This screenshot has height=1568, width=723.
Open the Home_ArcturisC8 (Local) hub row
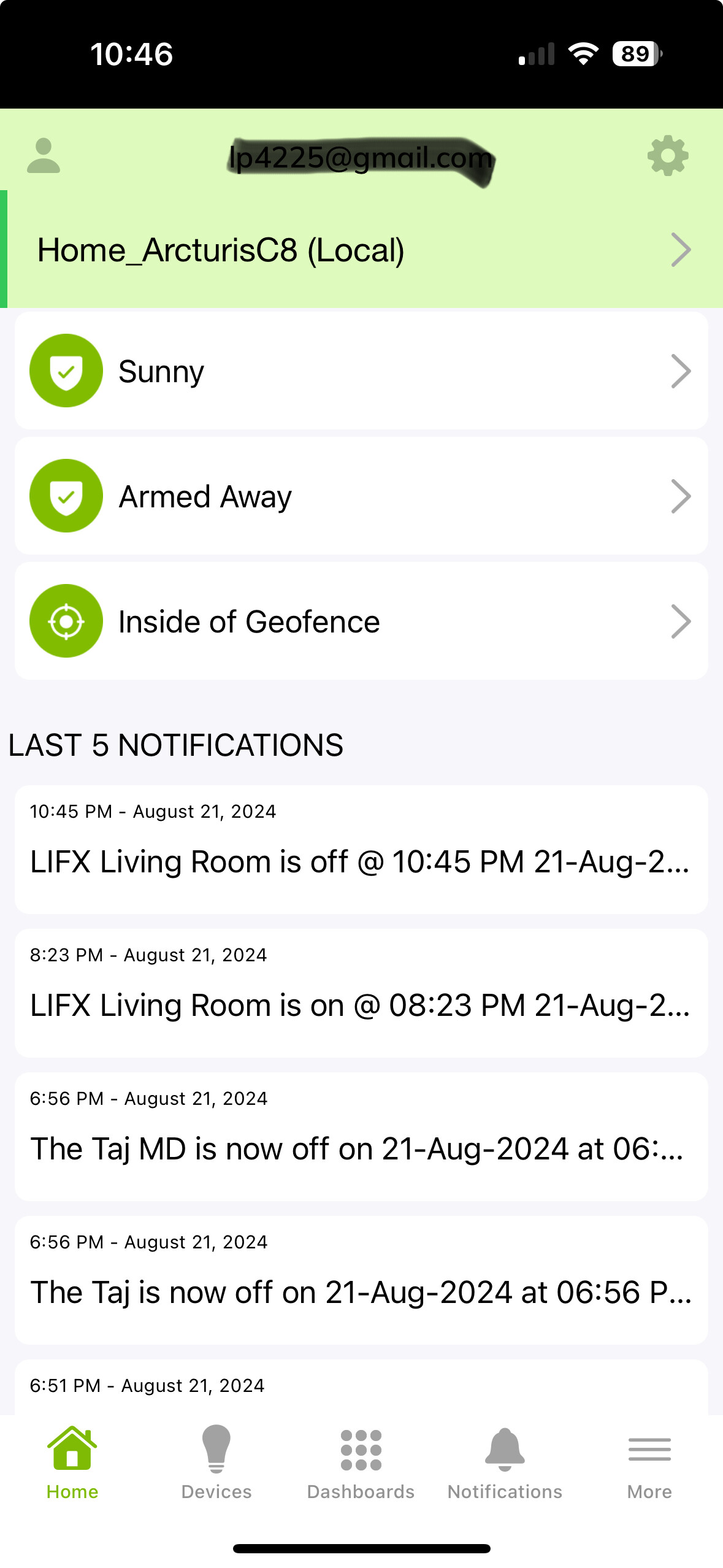tap(361, 250)
